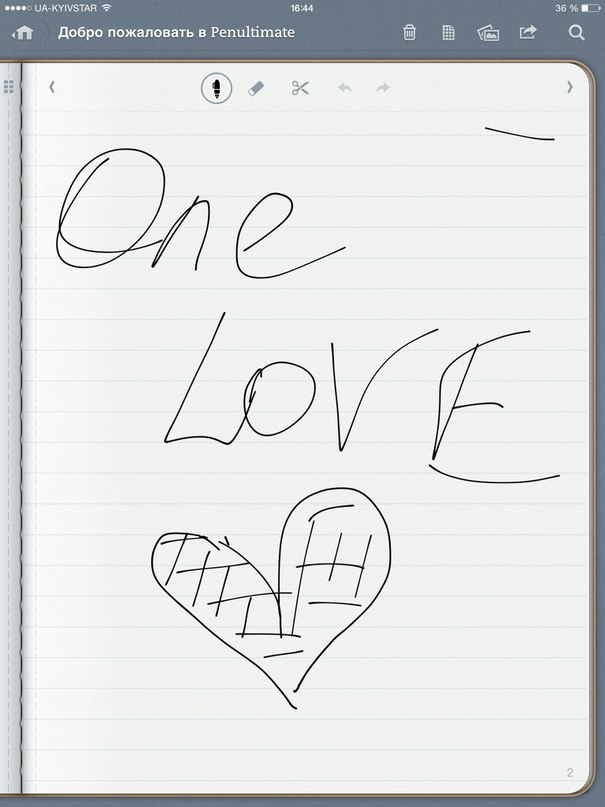Select the eraser tool
This screenshot has width=605, height=807.
[256, 88]
